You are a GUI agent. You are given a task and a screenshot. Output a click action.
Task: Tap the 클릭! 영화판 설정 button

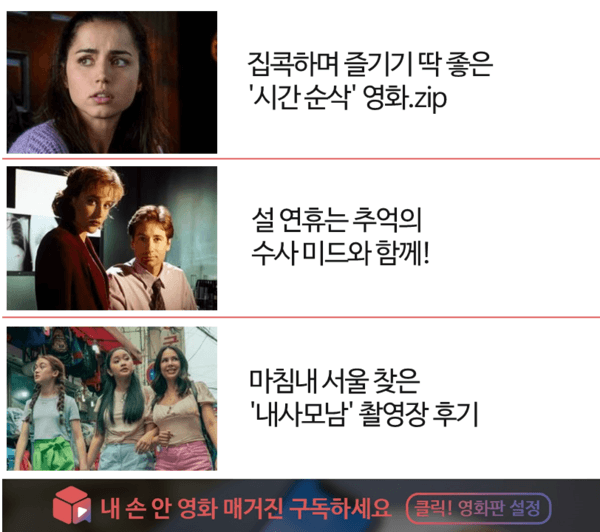click(478, 505)
